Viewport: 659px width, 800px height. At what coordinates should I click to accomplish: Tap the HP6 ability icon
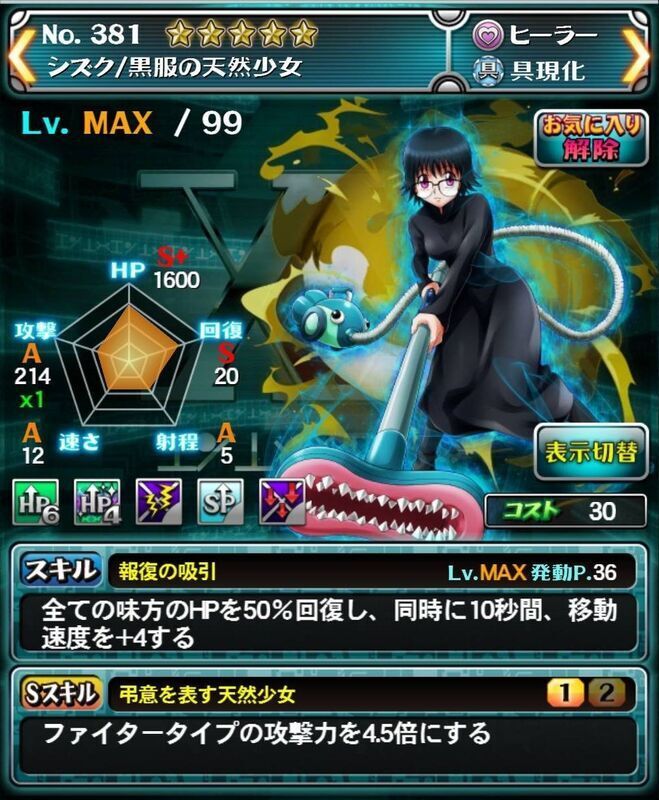point(35,499)
